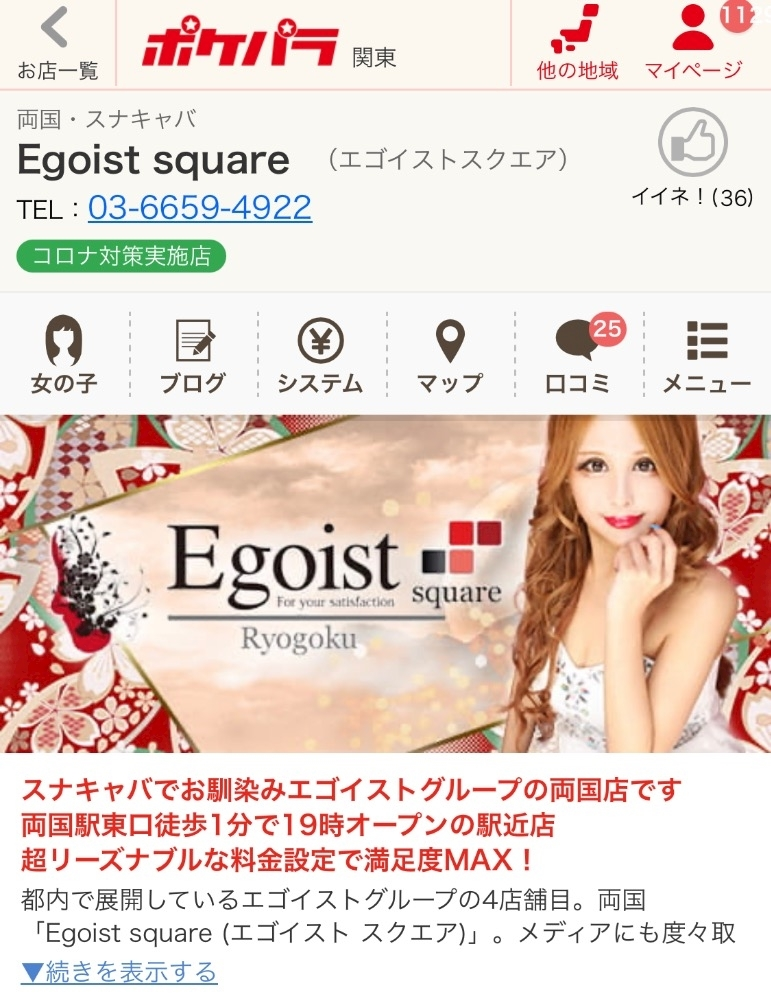Open 他の地域 region selector

click(x=577, y=43)
